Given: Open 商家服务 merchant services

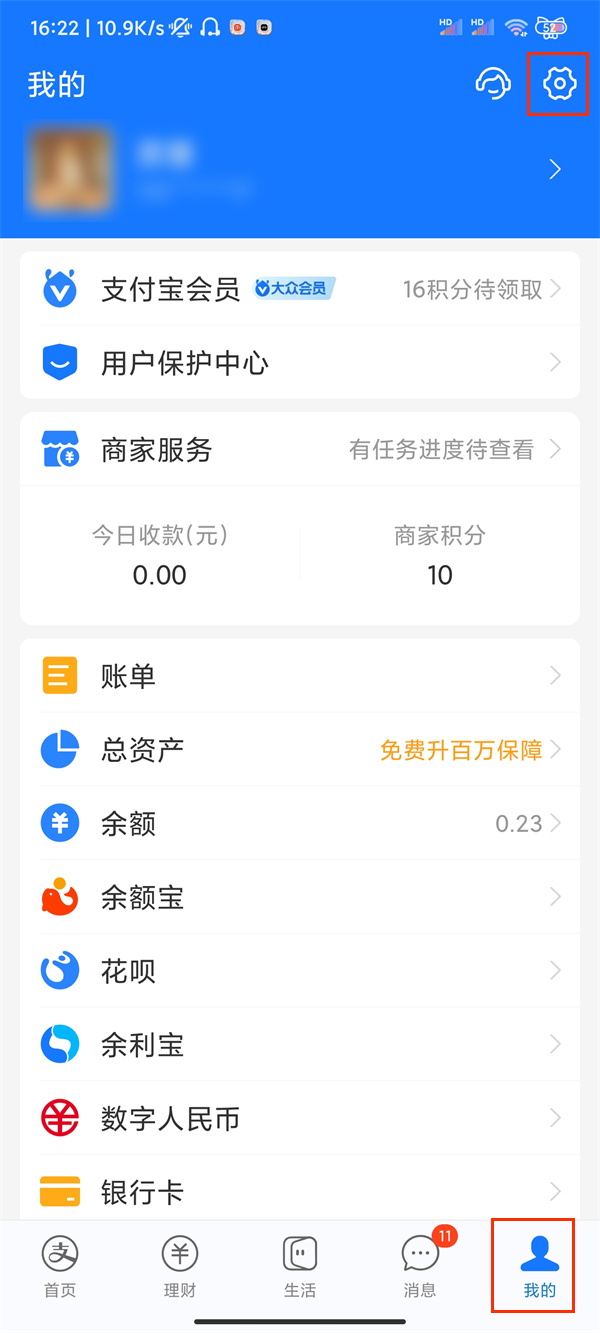Looking at the screenshot, I should click(x=300, y=450).
